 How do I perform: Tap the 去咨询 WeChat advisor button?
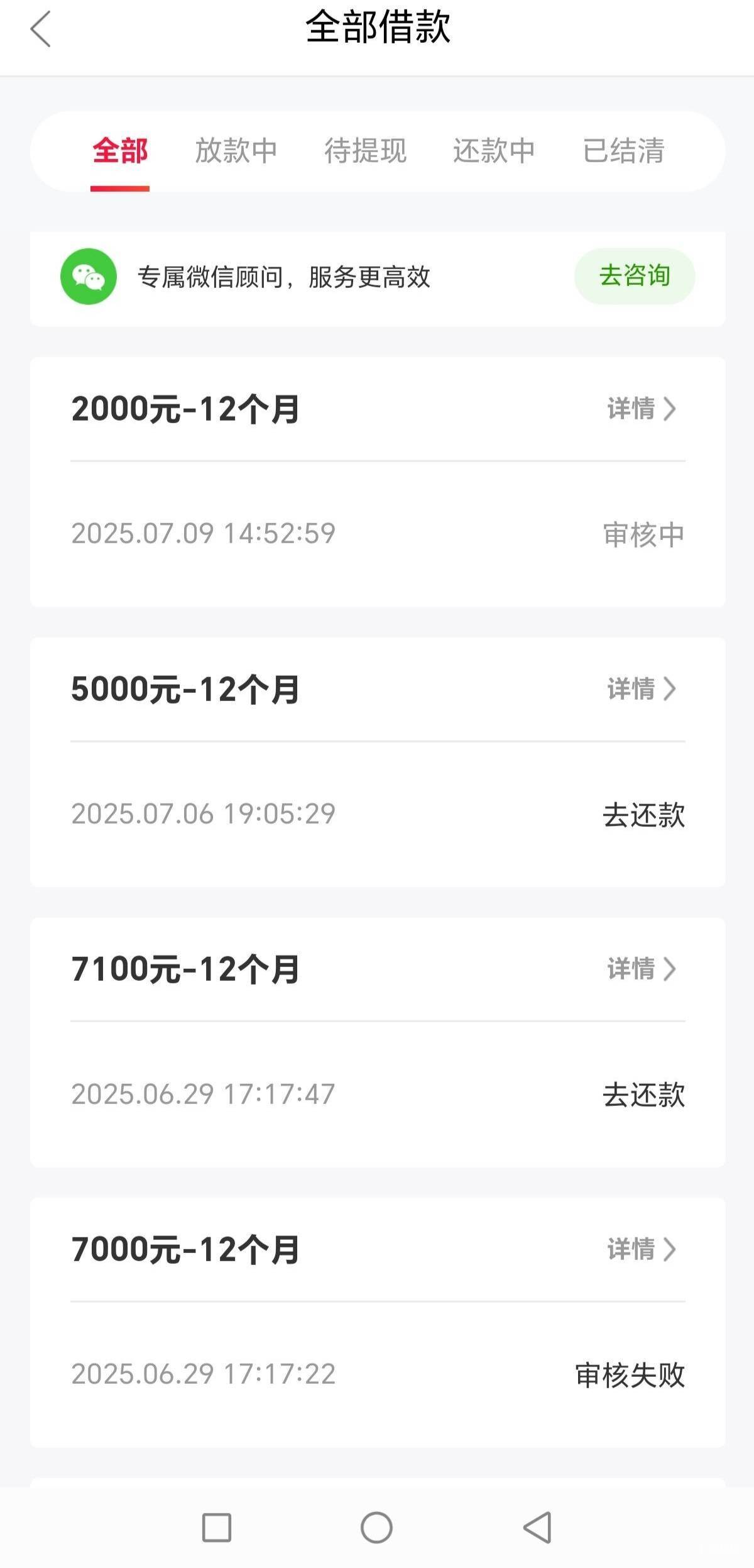tap(635, 276)
